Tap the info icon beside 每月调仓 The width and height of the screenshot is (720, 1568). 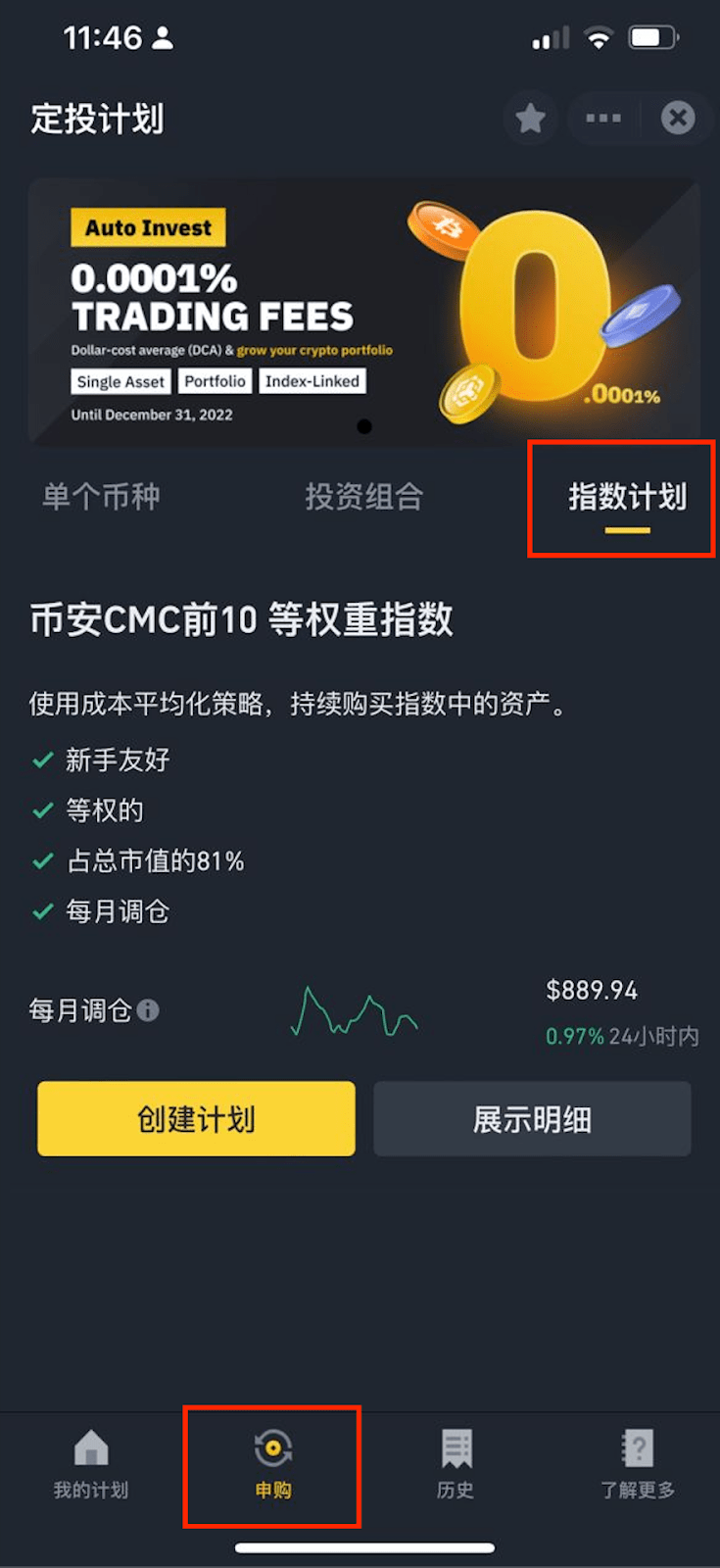148,1010
